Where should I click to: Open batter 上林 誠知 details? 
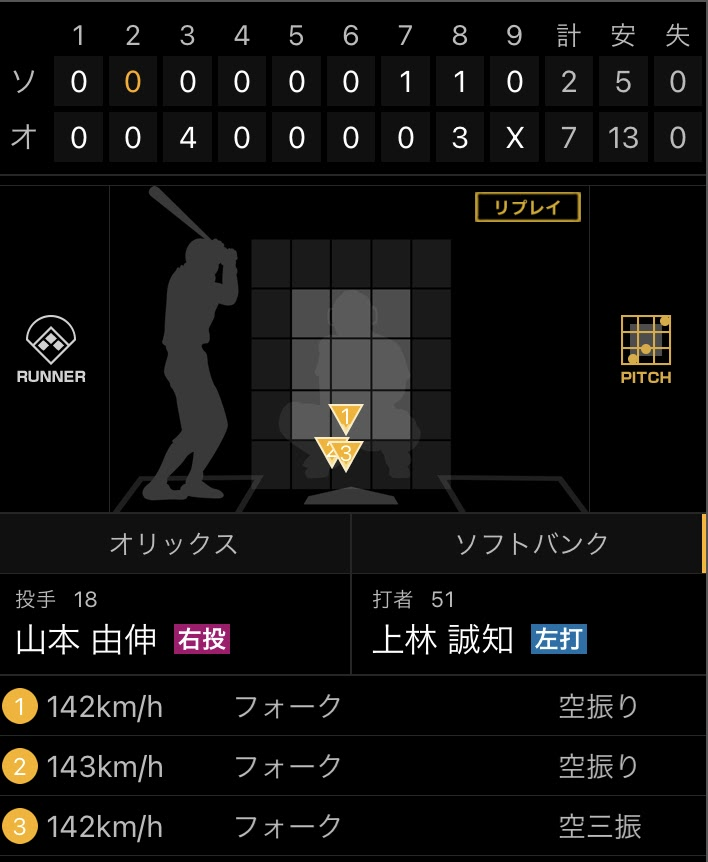443,639
